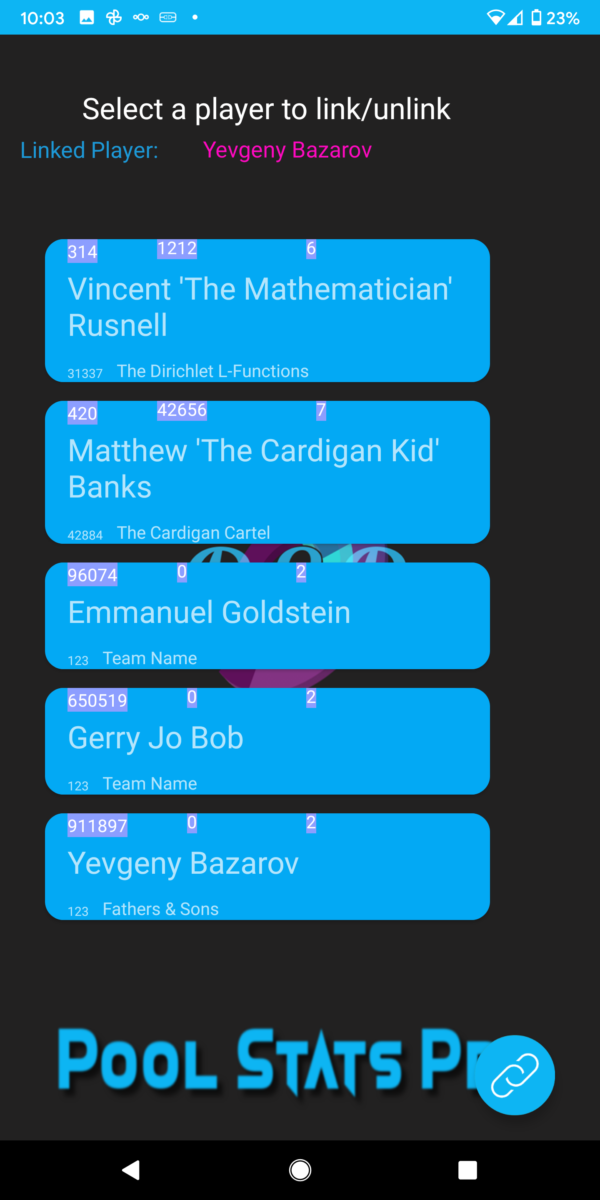The image size is (600, 1200).
Task: Select Vincent 'The Mathematician' Rusnell player card
Action: [x=267, y=310]
